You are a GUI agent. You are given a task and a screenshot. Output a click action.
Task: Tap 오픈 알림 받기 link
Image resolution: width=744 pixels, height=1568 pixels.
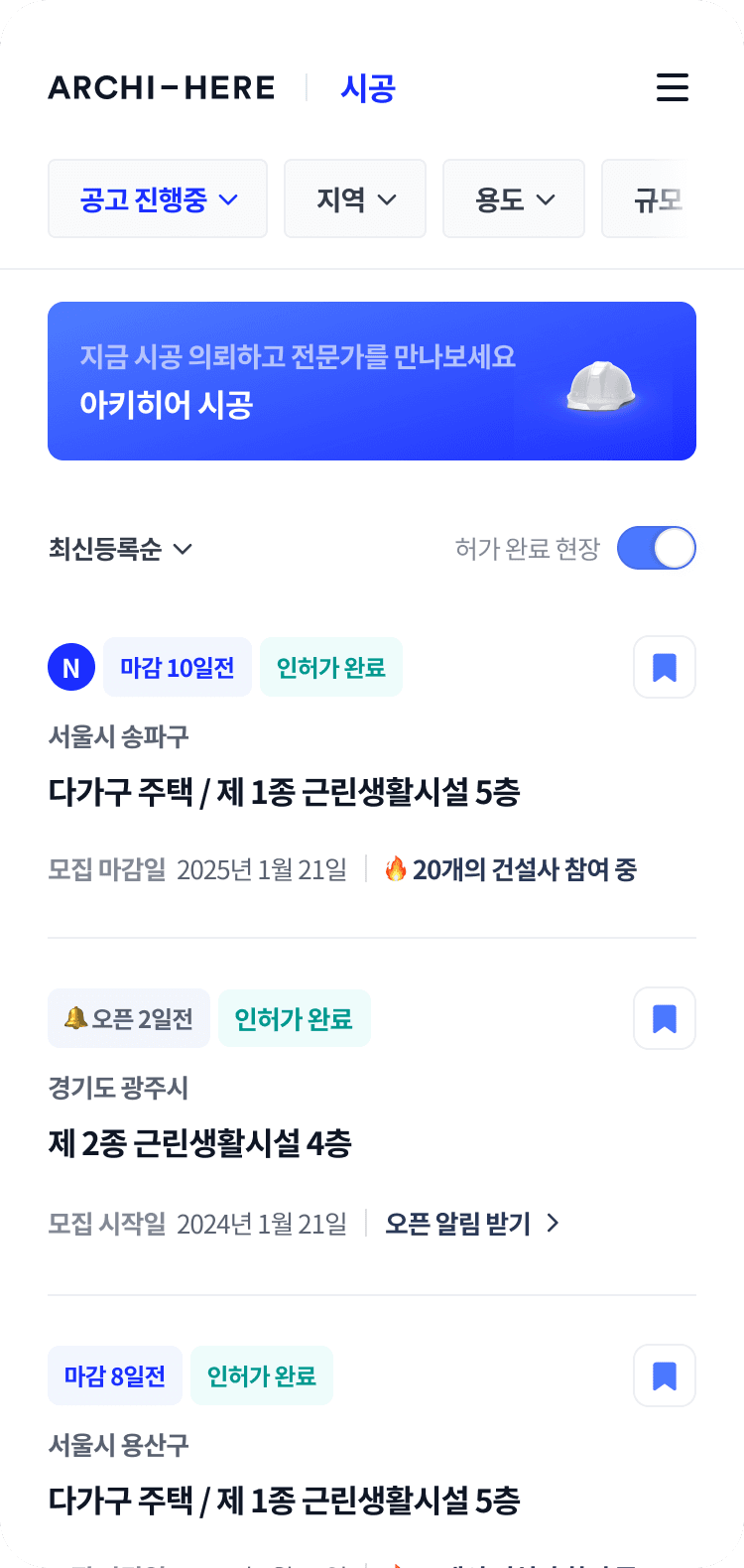pyautogui.click(x=471, y=1224)
